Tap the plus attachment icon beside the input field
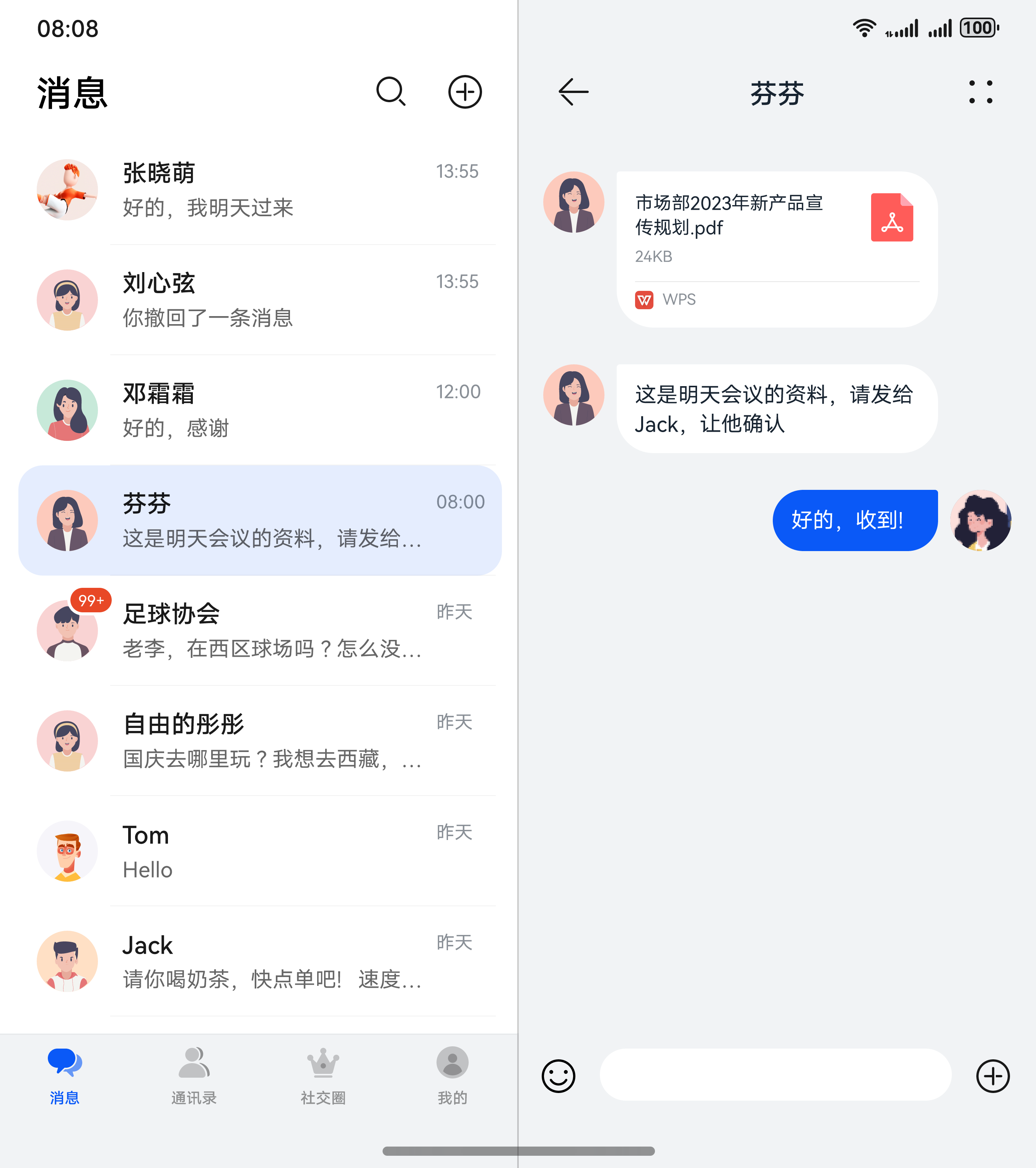 (x=993, y=1075)
